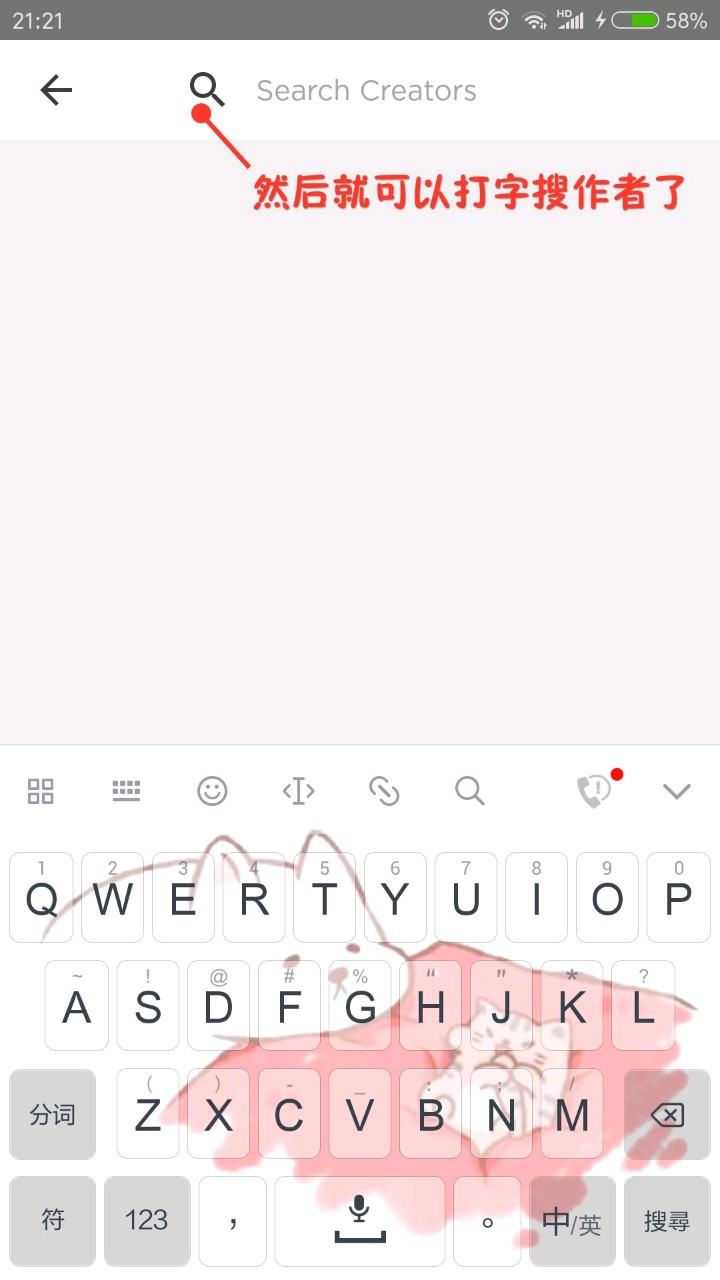Tap the backspace key
Viewport: 720px width, 1280px height.
[x=667, y=1114]
